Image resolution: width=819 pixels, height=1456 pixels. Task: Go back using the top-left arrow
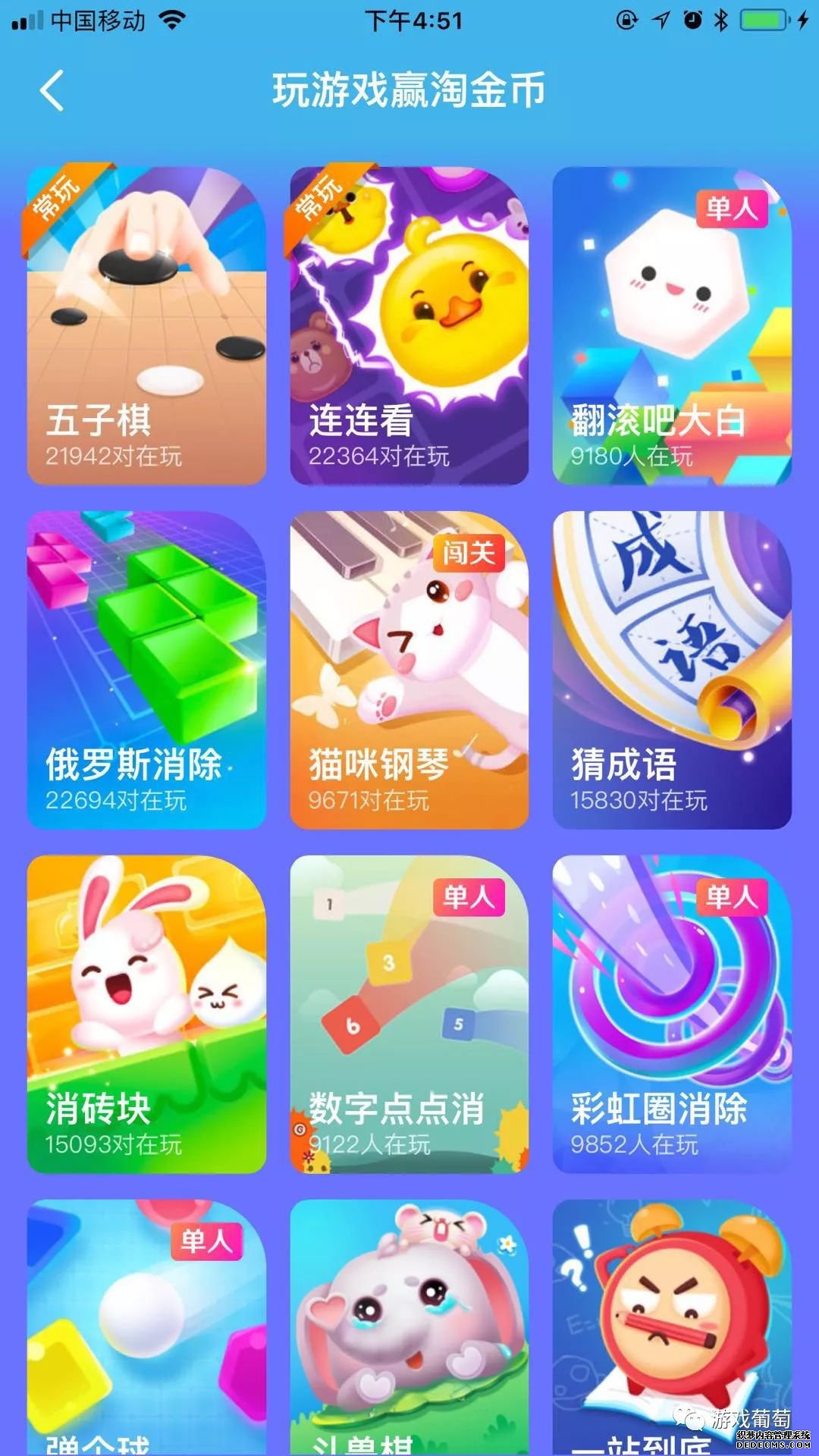(52, 91)
